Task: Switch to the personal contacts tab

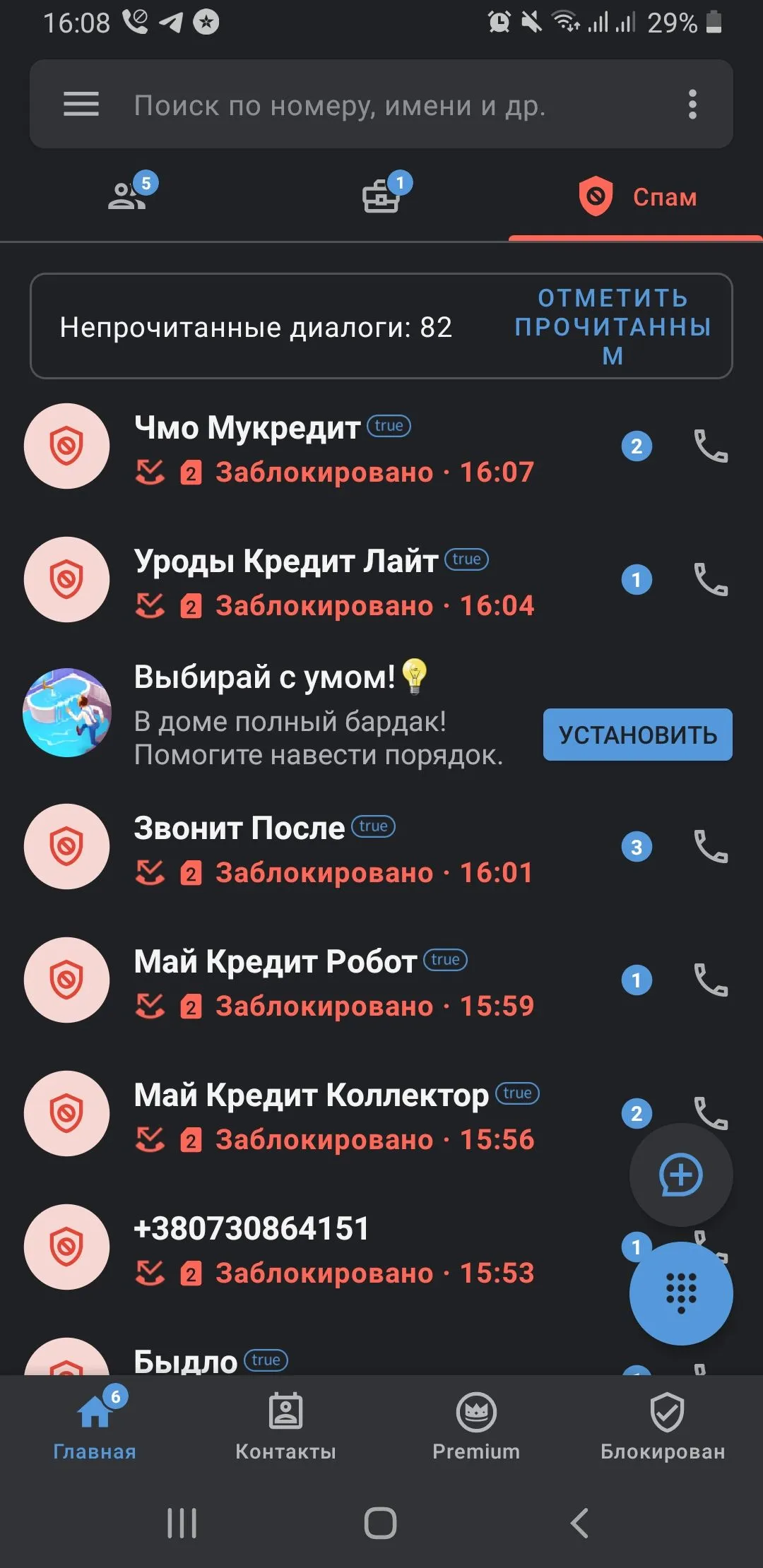Action: [x=129, y=196]
